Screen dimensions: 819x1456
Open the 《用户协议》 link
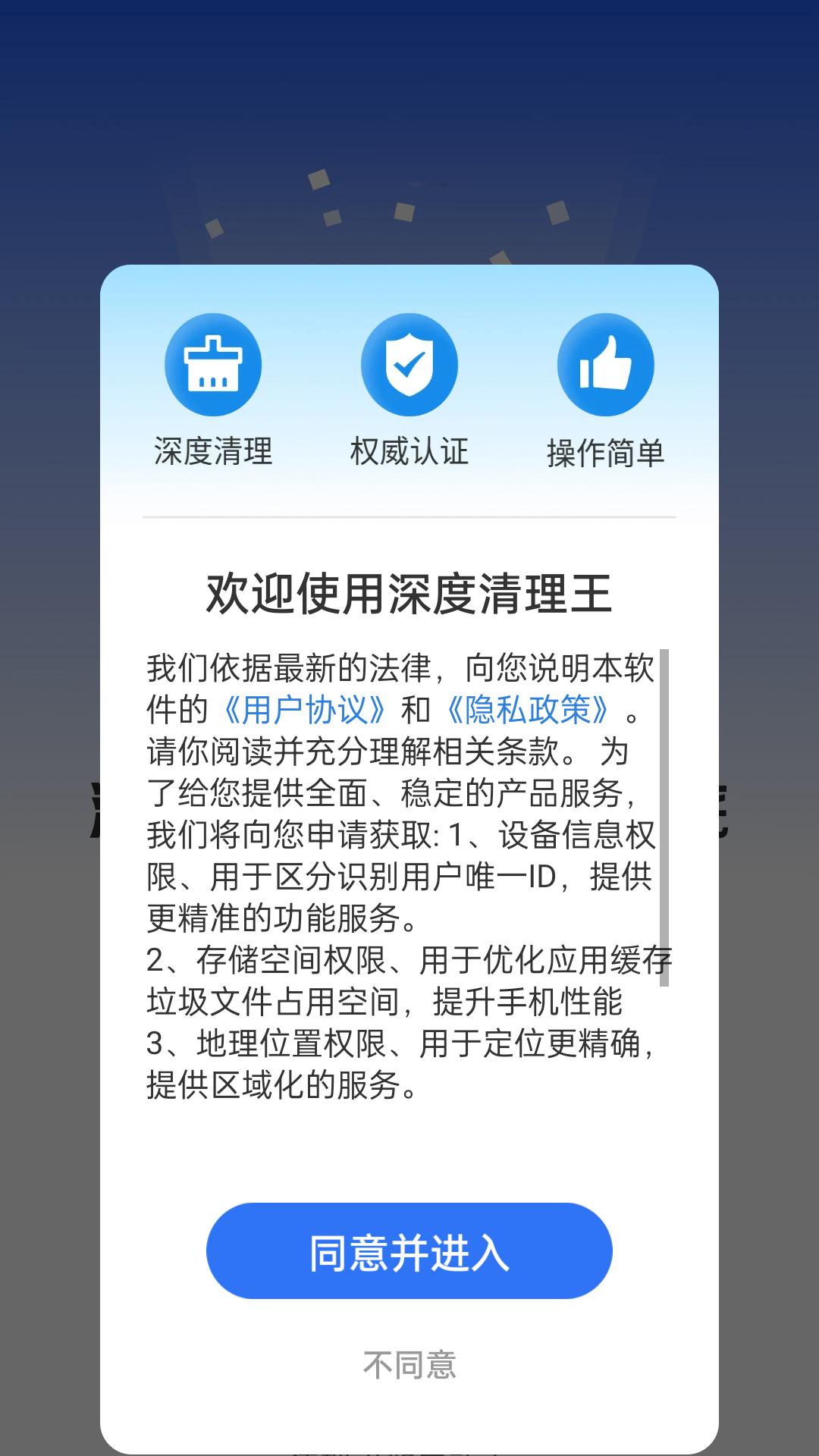pyautogui.click(x=303, y=710)
